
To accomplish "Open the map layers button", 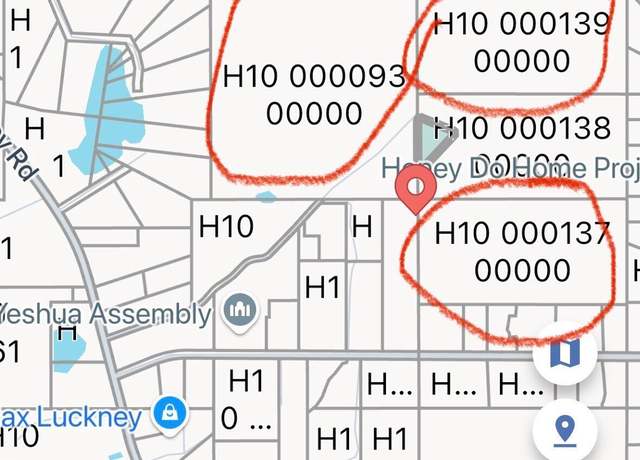I will pyautogui.click(x=565, y=353).
